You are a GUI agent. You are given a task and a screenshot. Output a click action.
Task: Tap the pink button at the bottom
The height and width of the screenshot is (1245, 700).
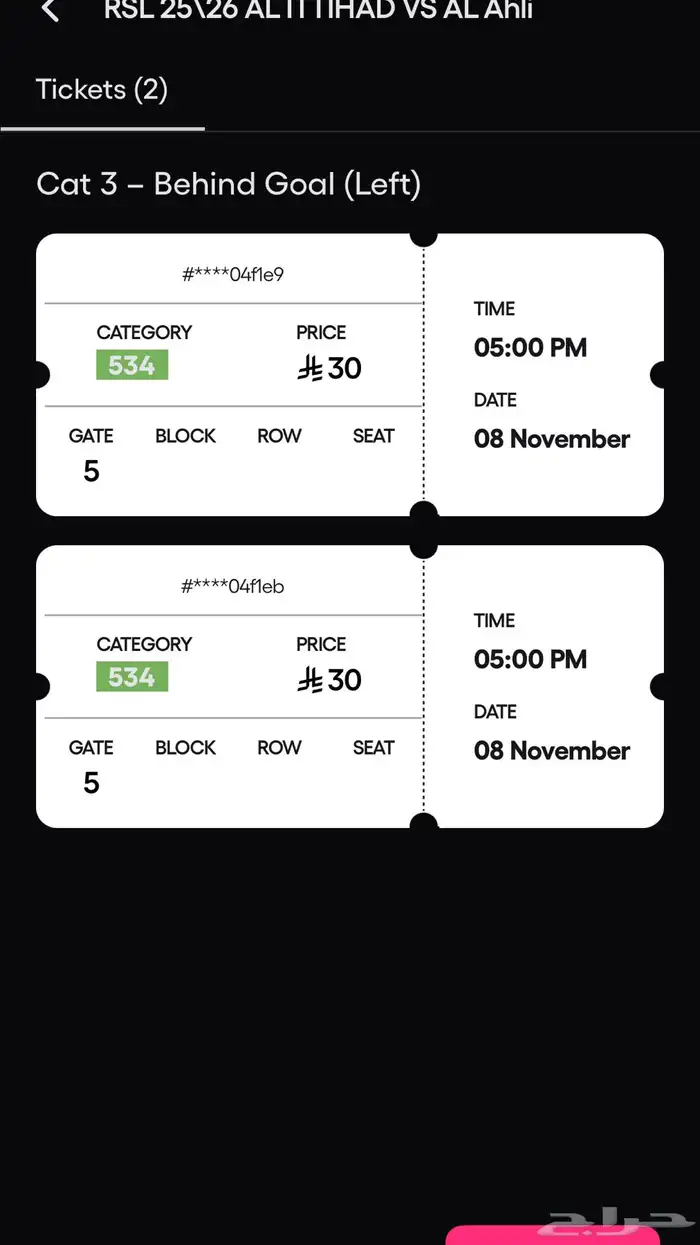coord(552,1235)
